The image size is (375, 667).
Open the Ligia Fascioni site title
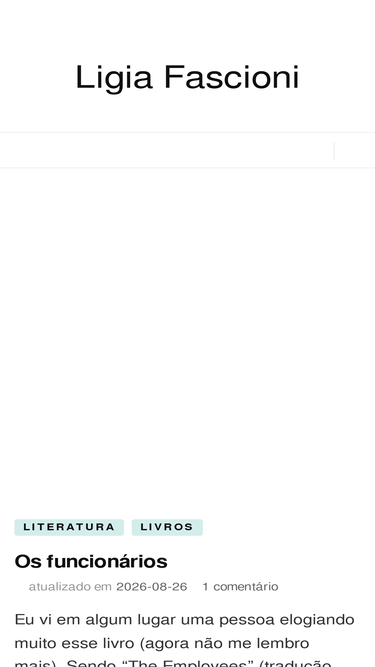(187, 77)
